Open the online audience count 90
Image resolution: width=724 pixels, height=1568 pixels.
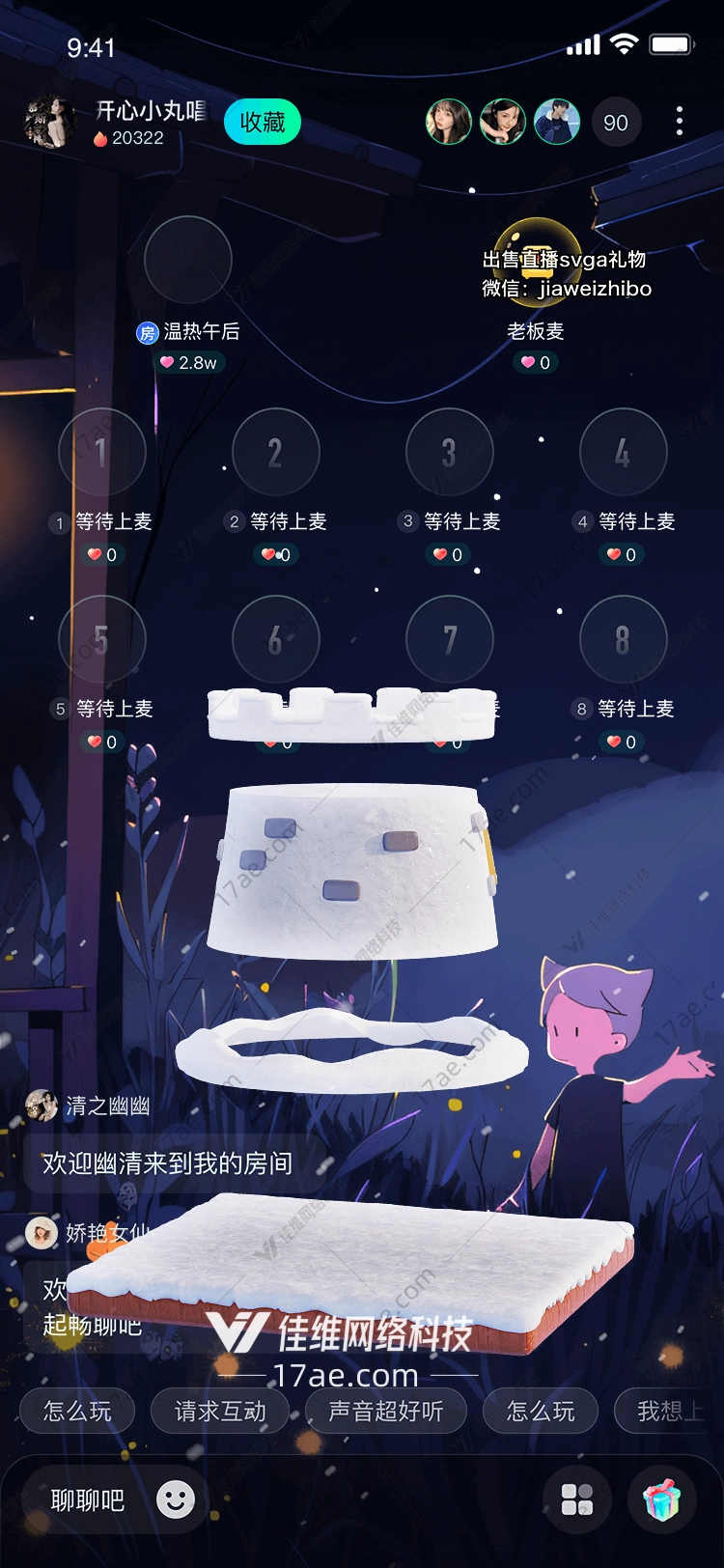coord(615,123)
